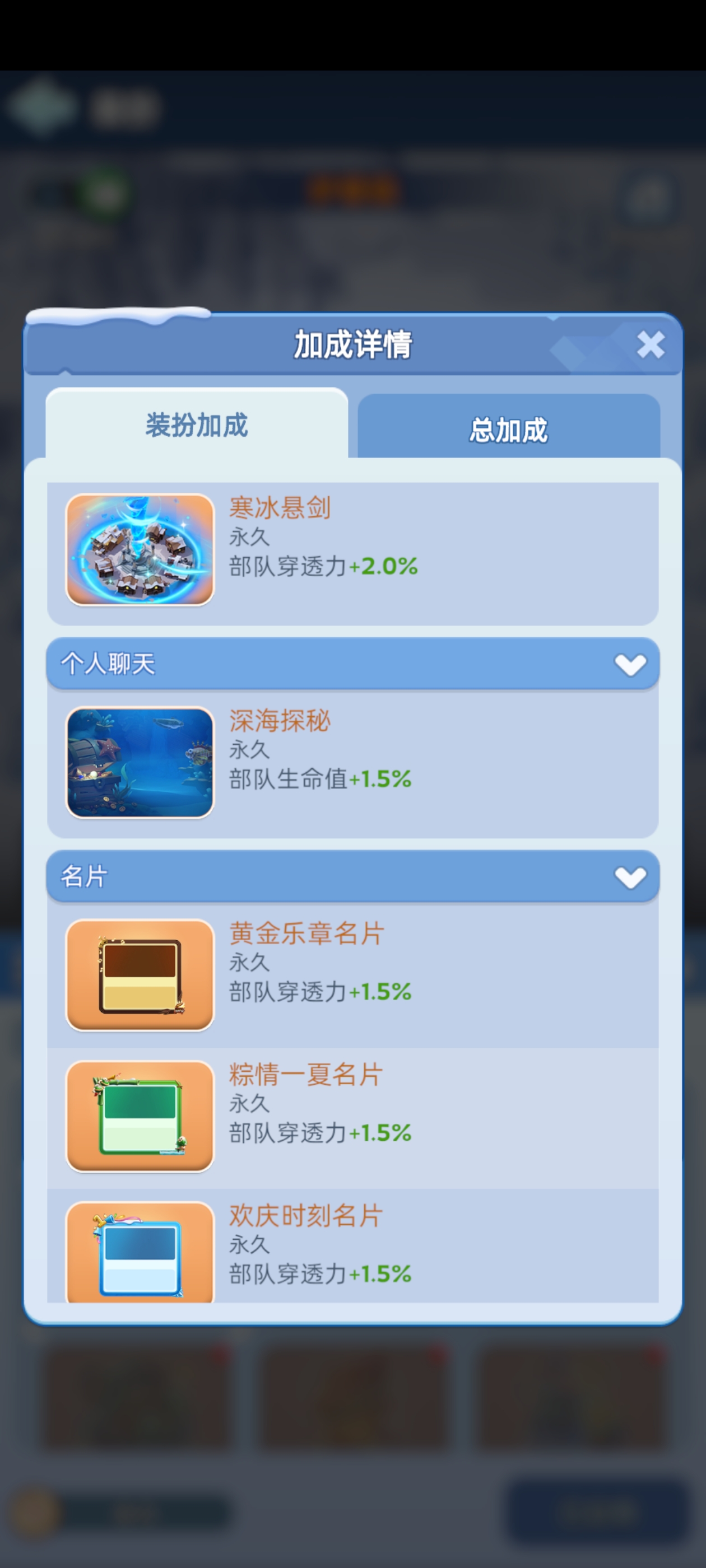Collapse the 名片 section
Viewport: 706px width, 1568px height.
[630, 877]
